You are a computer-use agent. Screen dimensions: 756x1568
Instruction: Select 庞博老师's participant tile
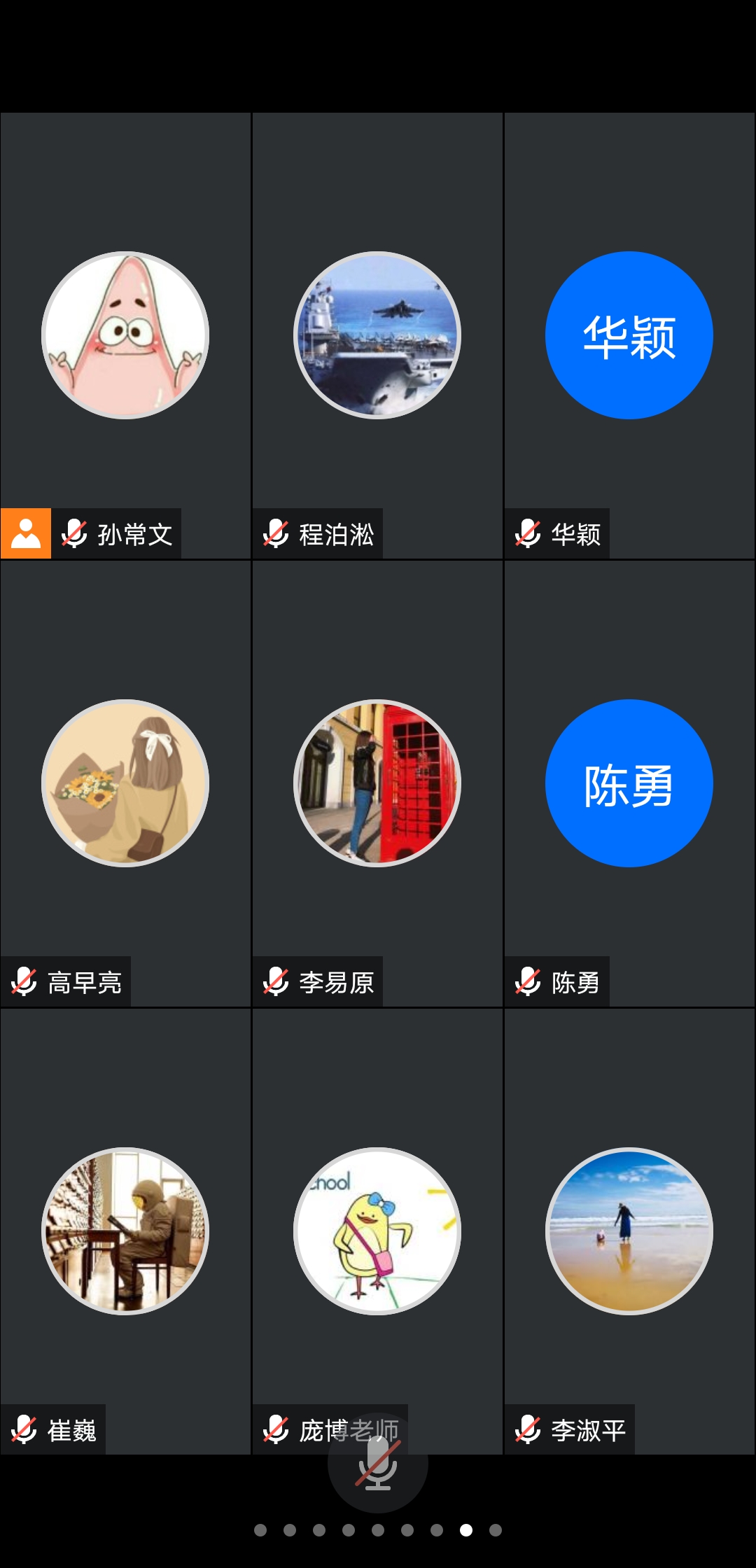pos(377,1231)
